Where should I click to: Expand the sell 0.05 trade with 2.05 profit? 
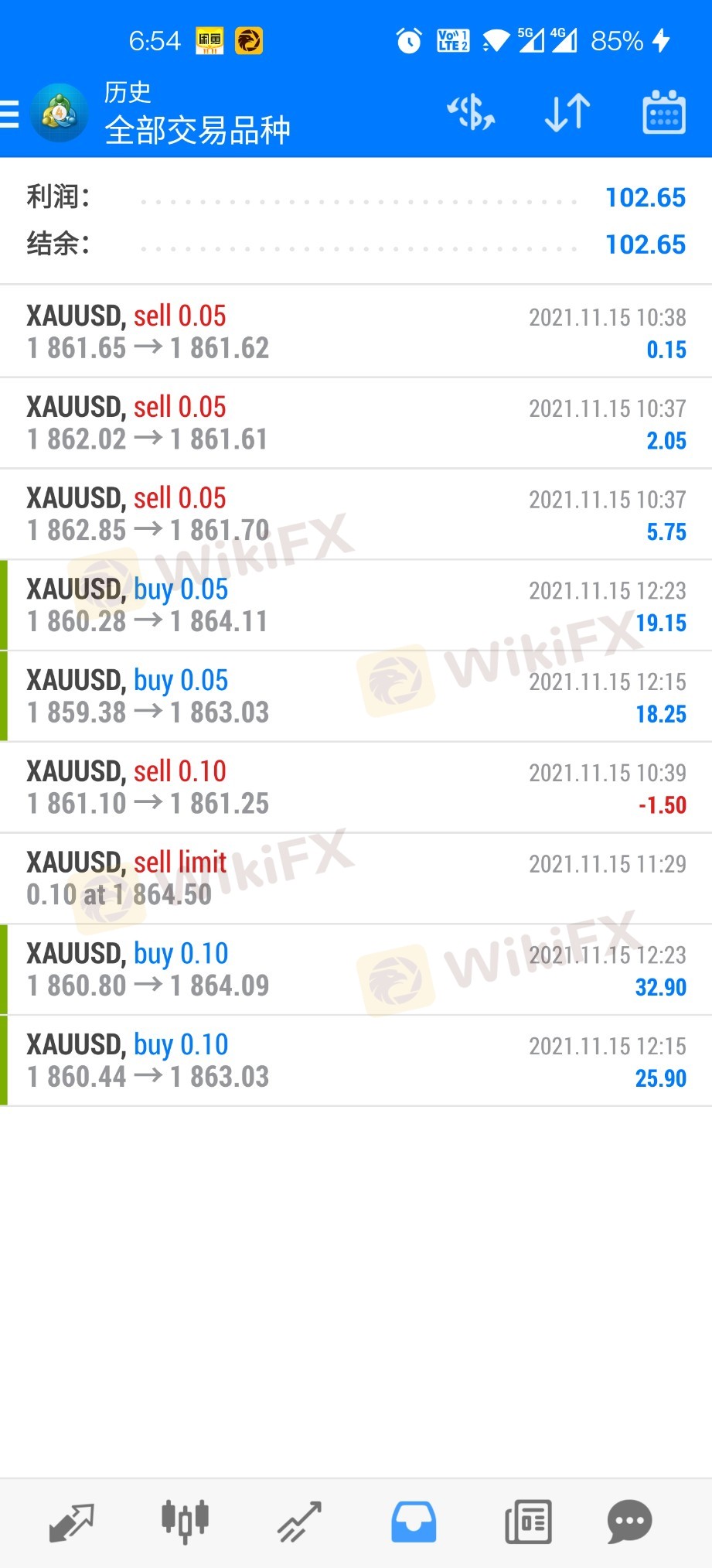(356, 423)
